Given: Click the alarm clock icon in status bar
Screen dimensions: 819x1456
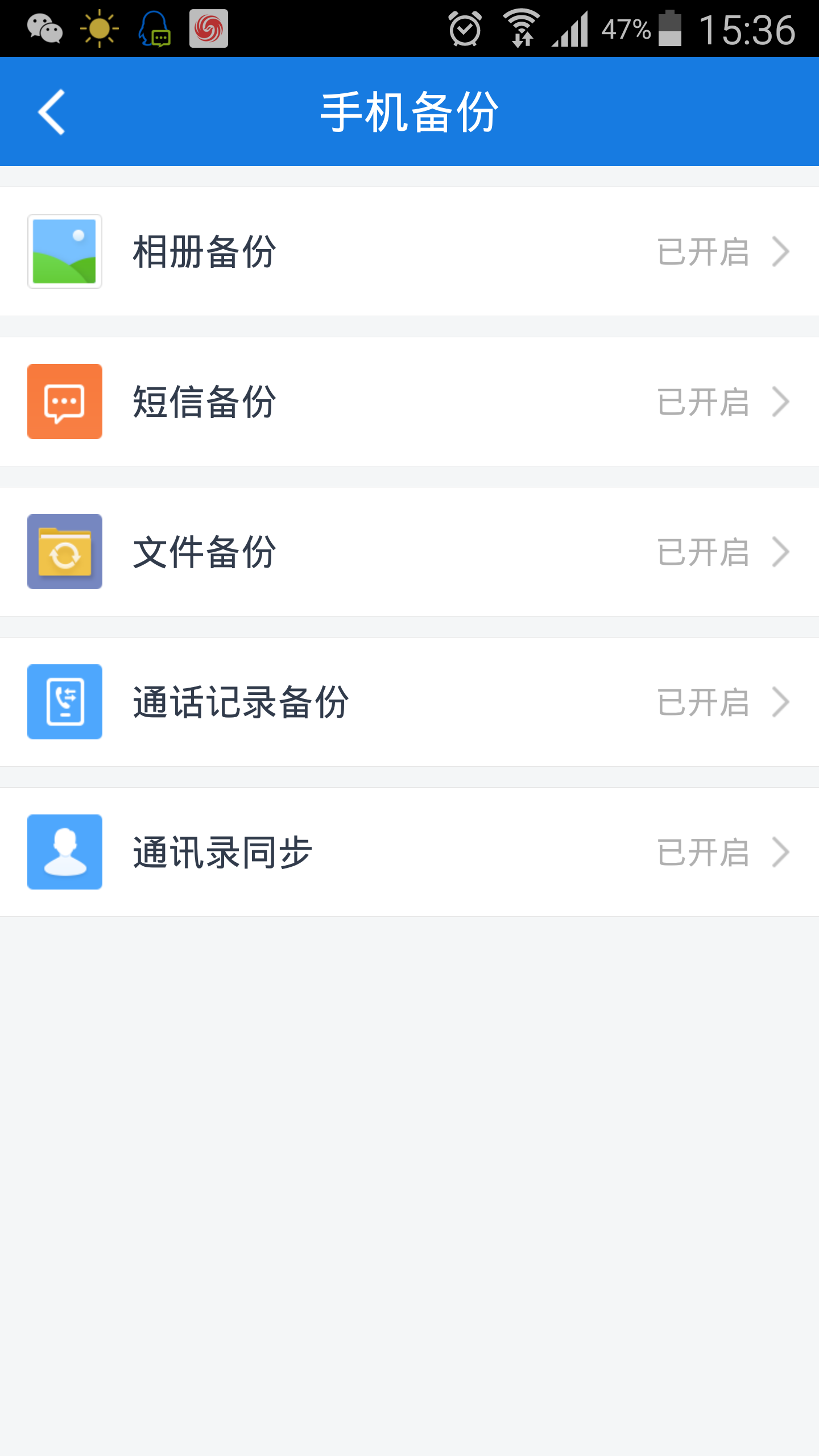Looking at the screenshot, I should [x=465, y=27].
